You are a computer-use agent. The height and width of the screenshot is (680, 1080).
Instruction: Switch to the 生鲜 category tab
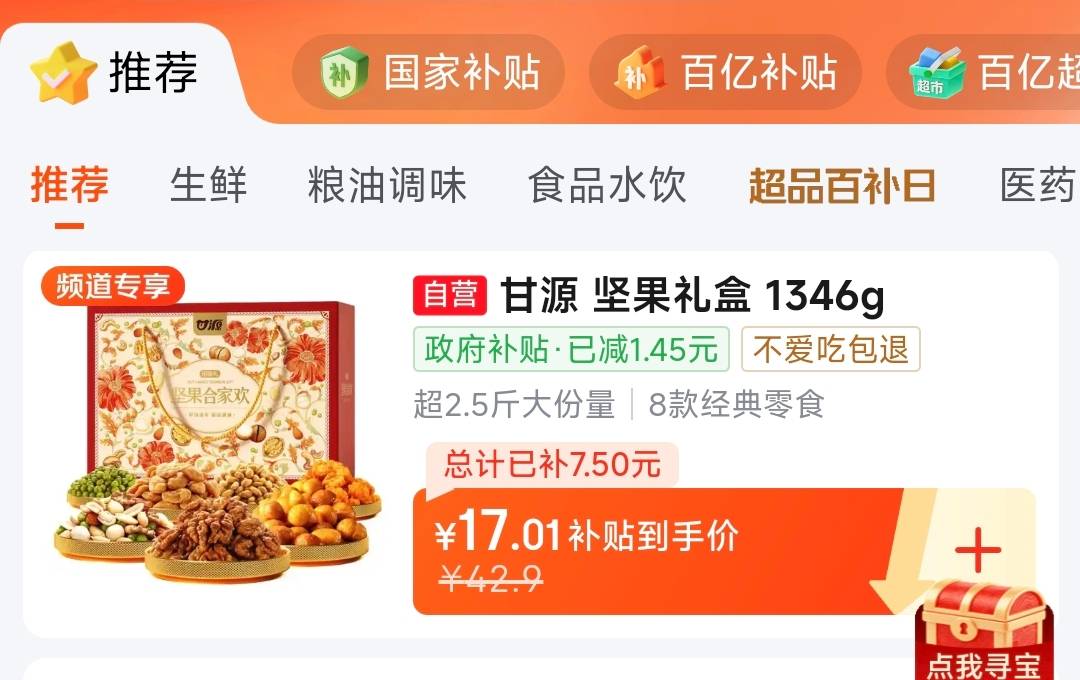coord(208,186)
